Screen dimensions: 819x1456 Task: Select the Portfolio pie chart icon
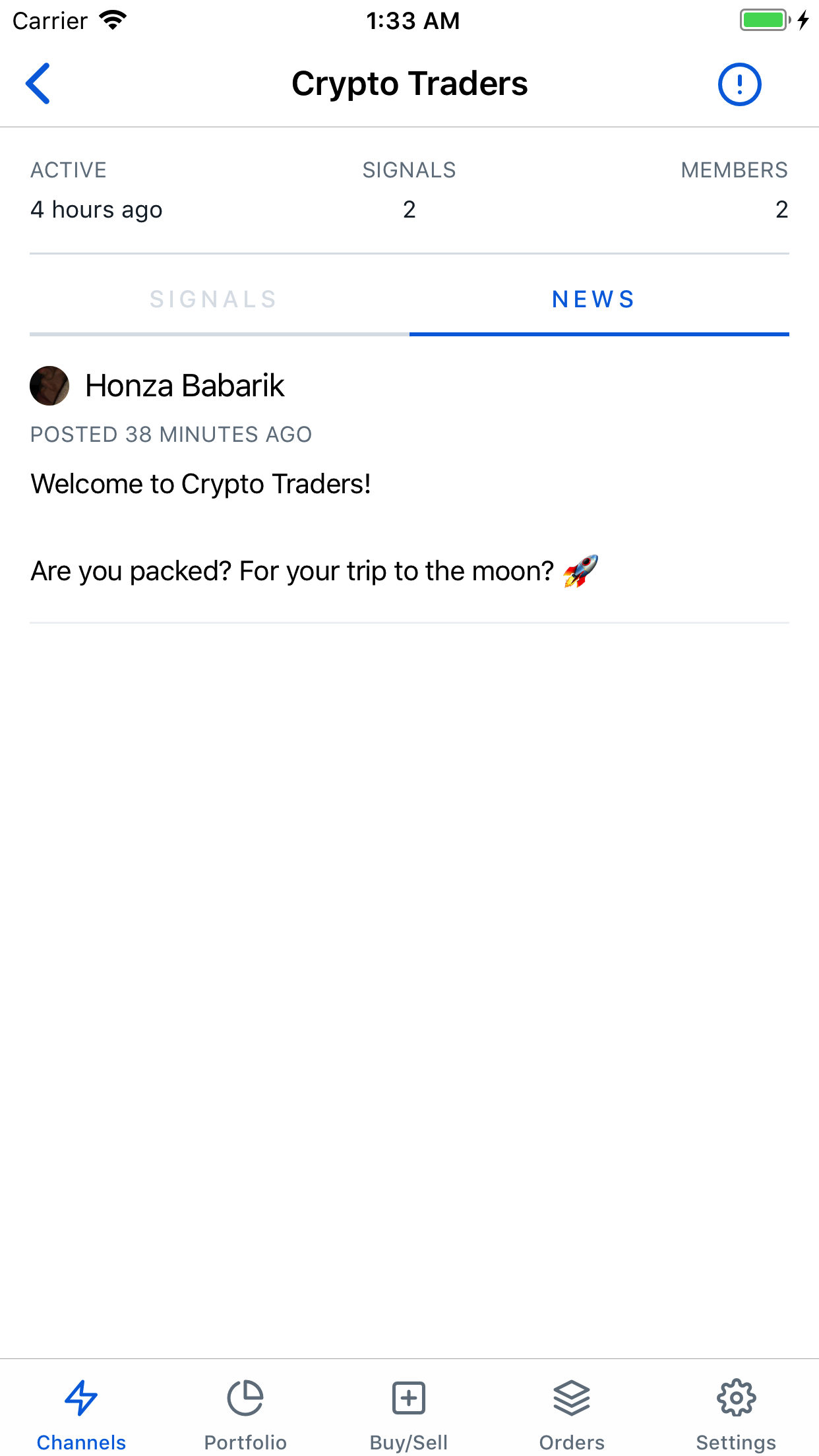coord(244,1397)
